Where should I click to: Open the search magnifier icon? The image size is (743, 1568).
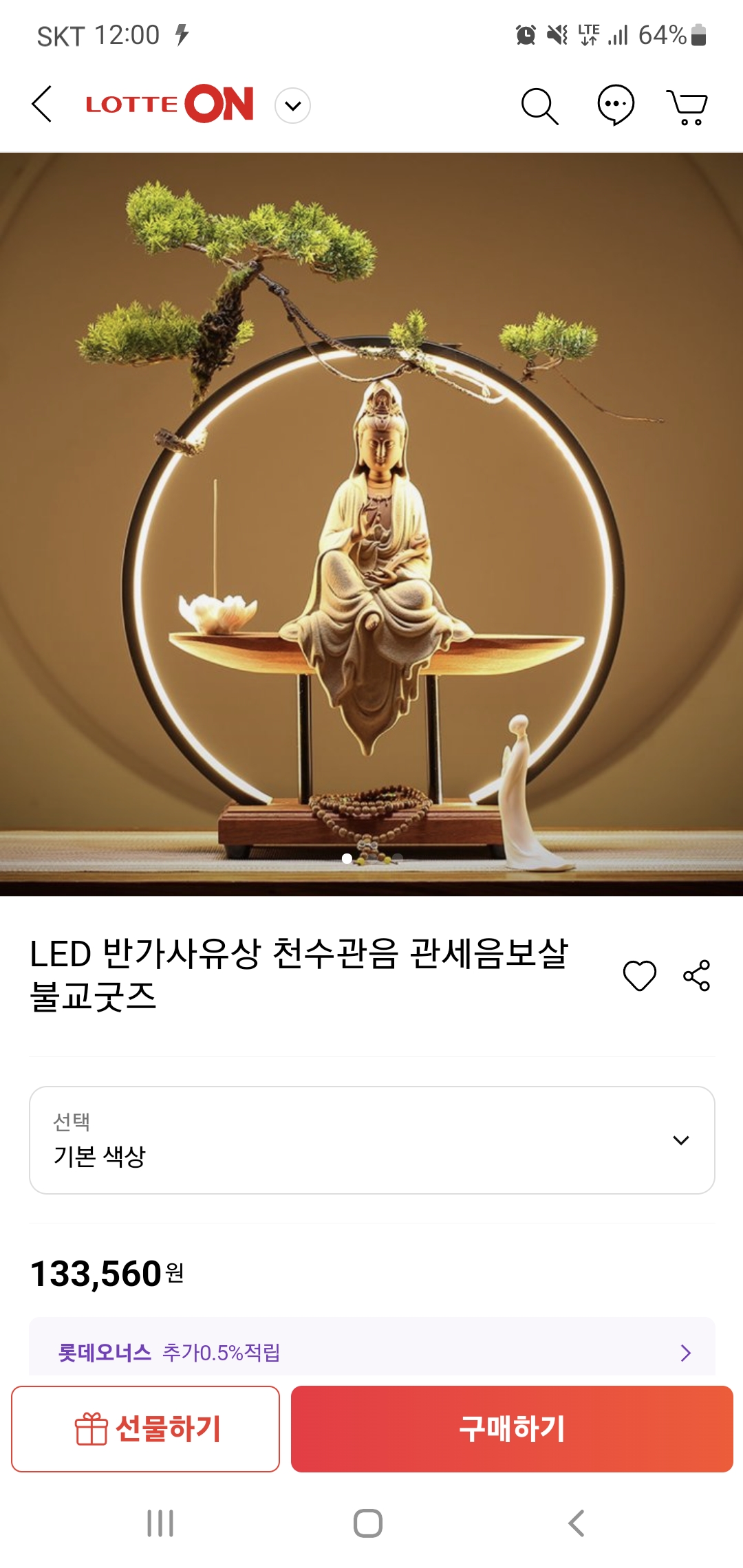[x=539, y=106]
